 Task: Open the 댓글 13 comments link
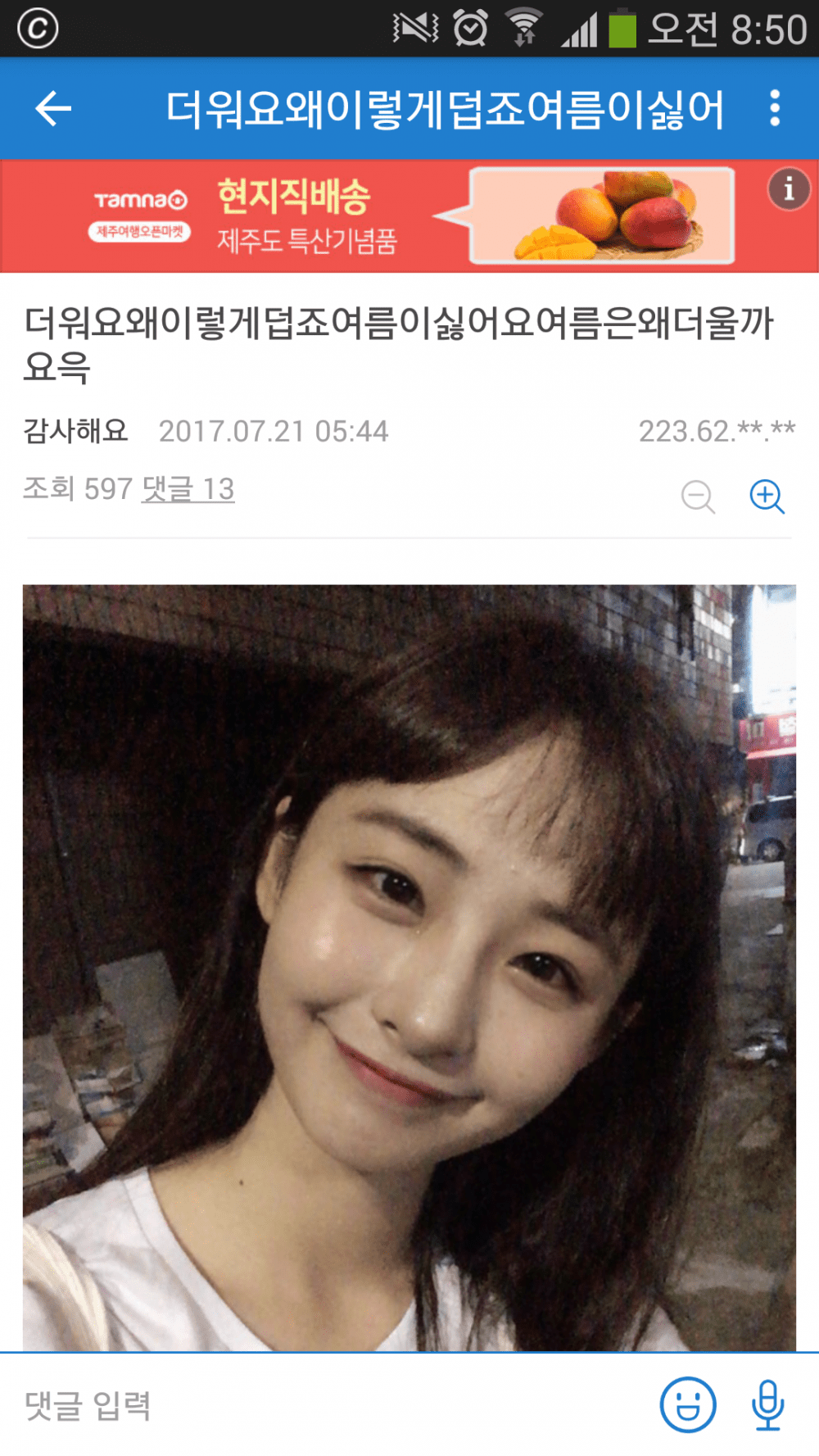click(188, 489)
